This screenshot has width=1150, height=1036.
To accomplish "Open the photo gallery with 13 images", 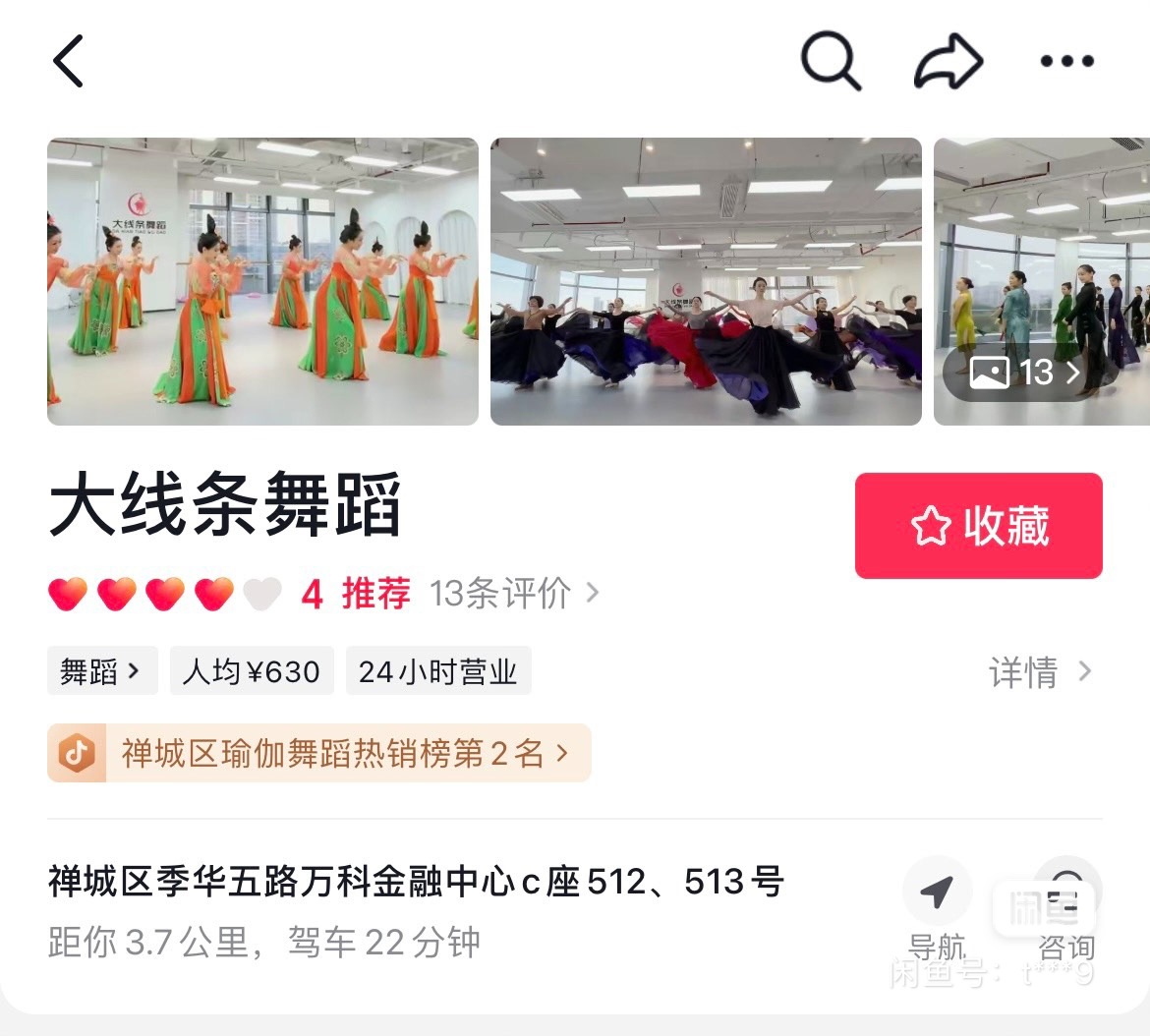I will (x=1024, y=373).
